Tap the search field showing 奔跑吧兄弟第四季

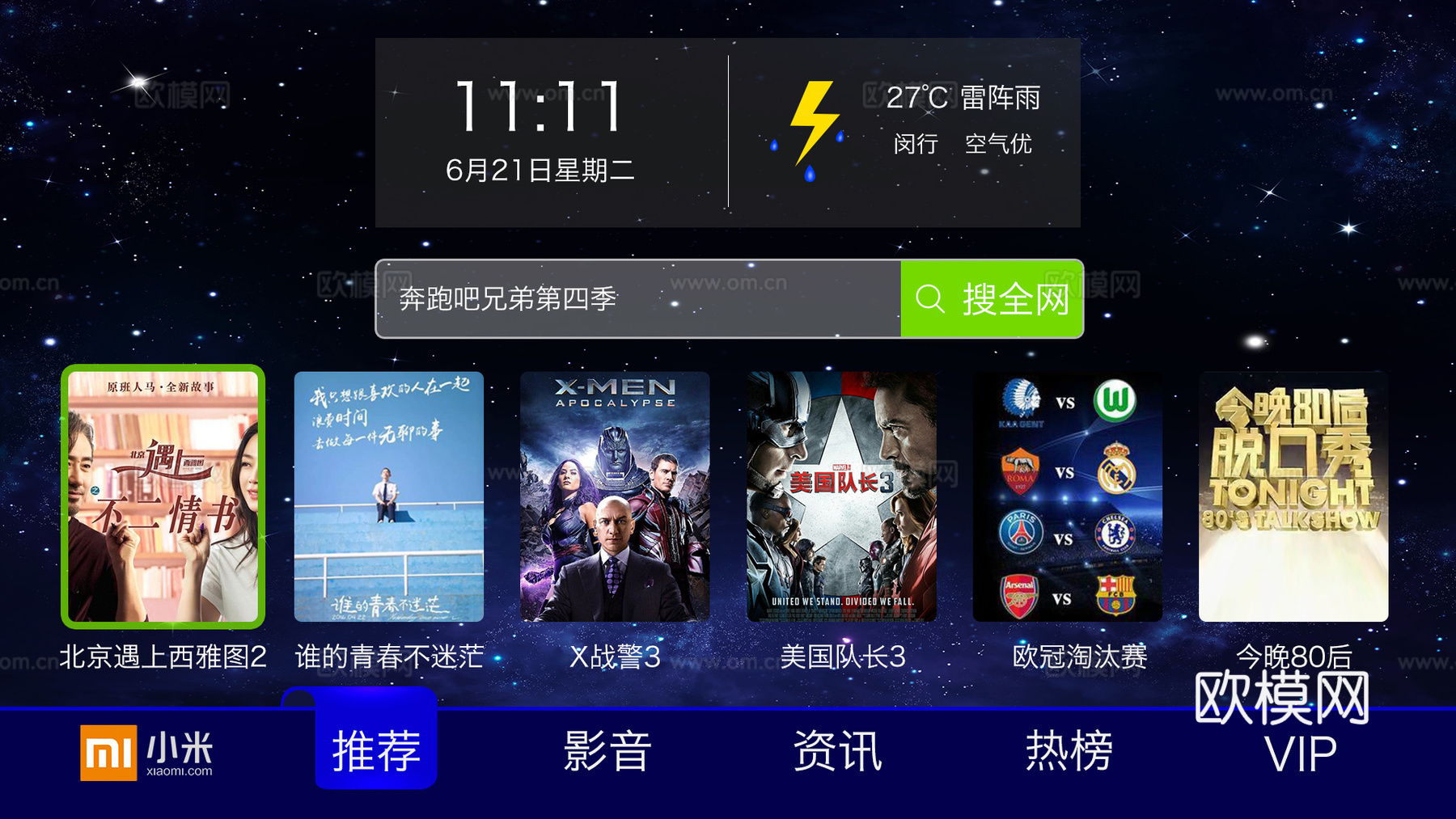[x=637, y=299]
